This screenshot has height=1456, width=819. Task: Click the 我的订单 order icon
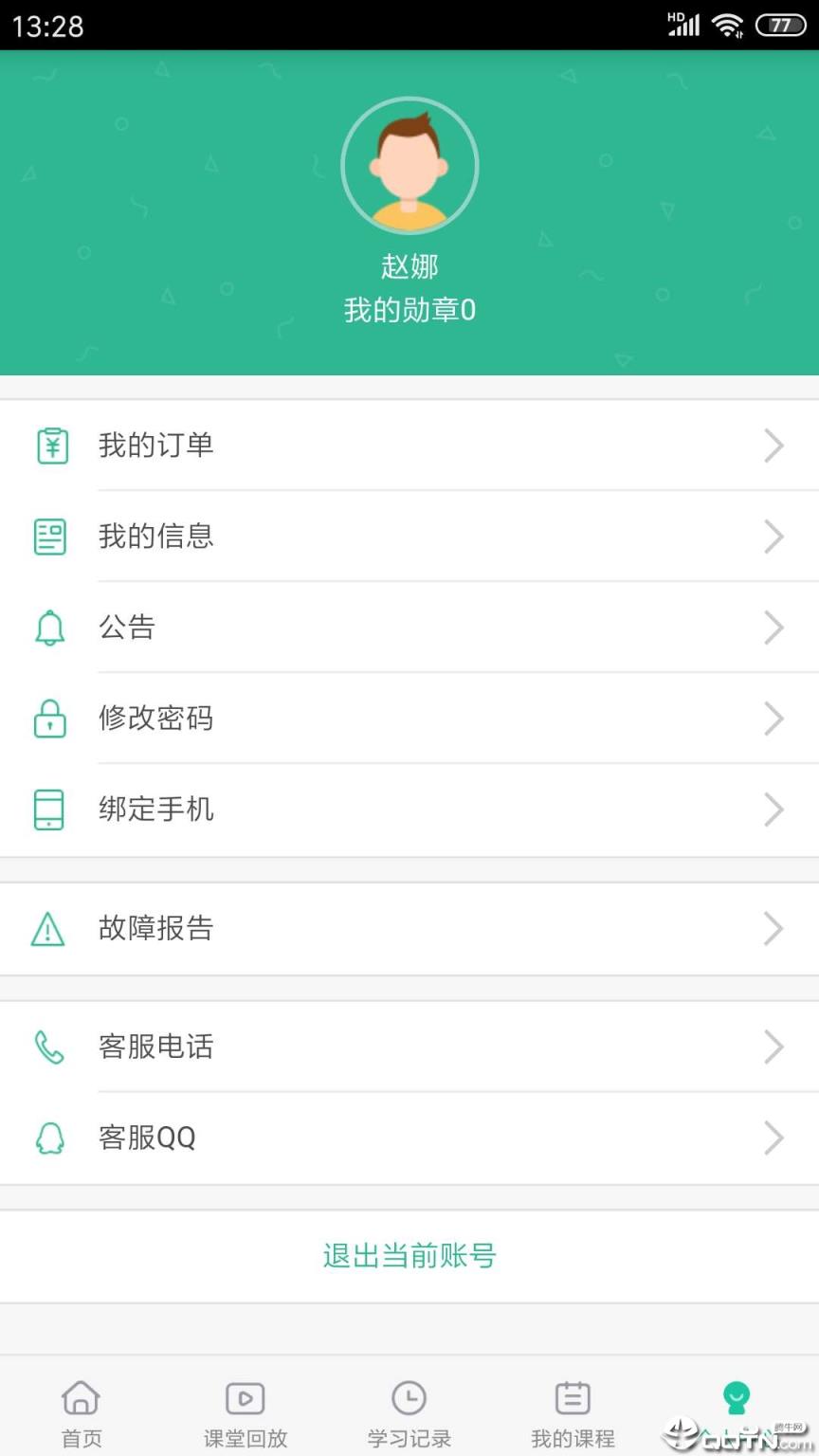(x=50, y=446)
